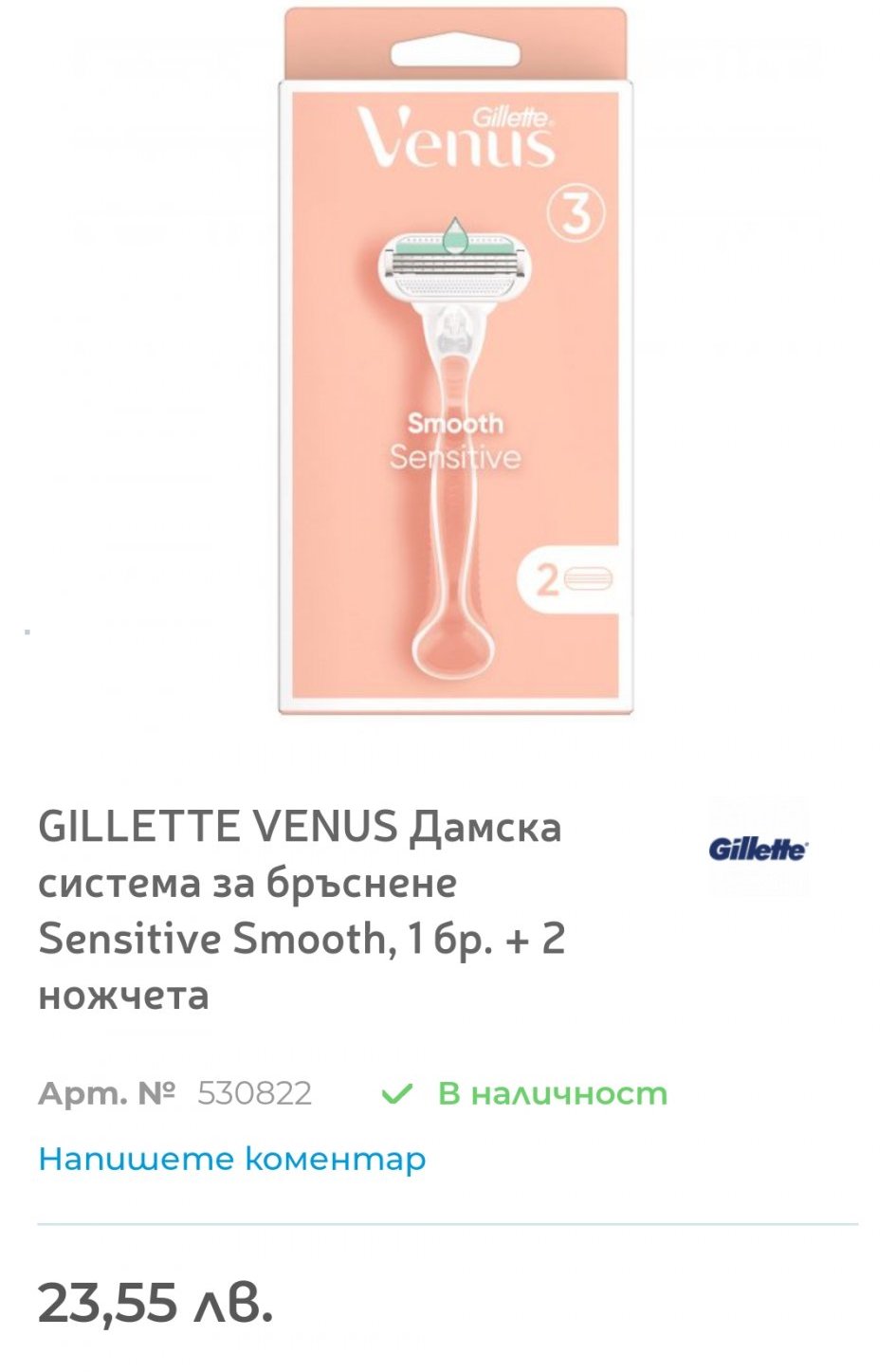Open the Gillette Venus product image
This screenshot has width=896, height=1372.
(x=455, y=360)
